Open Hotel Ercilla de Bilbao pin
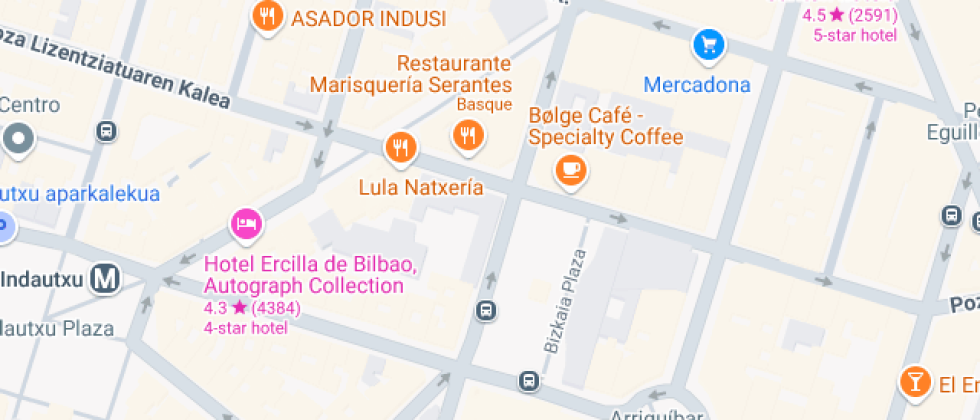980x420 pixels. (247, 223)
